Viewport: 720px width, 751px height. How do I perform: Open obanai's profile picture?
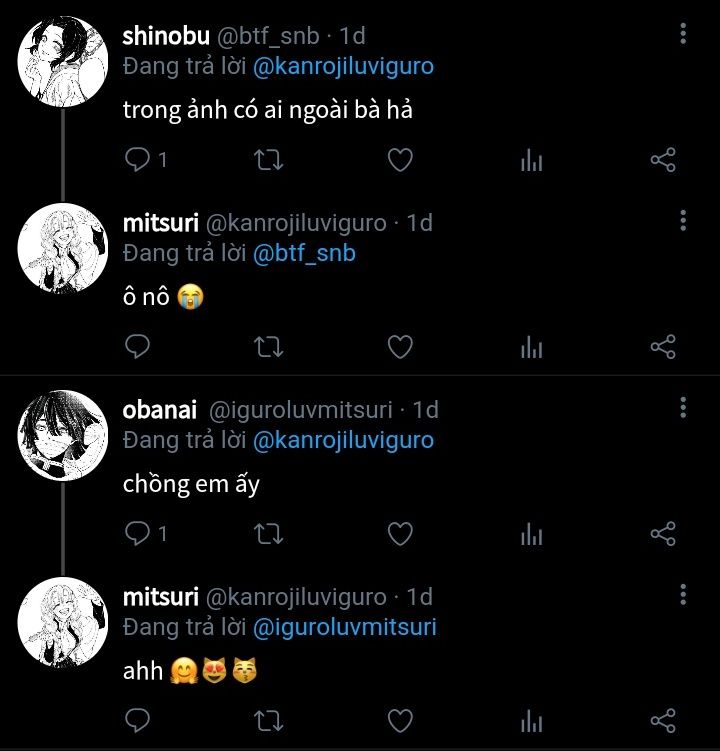pyautogui.click(x=62, y=434)
